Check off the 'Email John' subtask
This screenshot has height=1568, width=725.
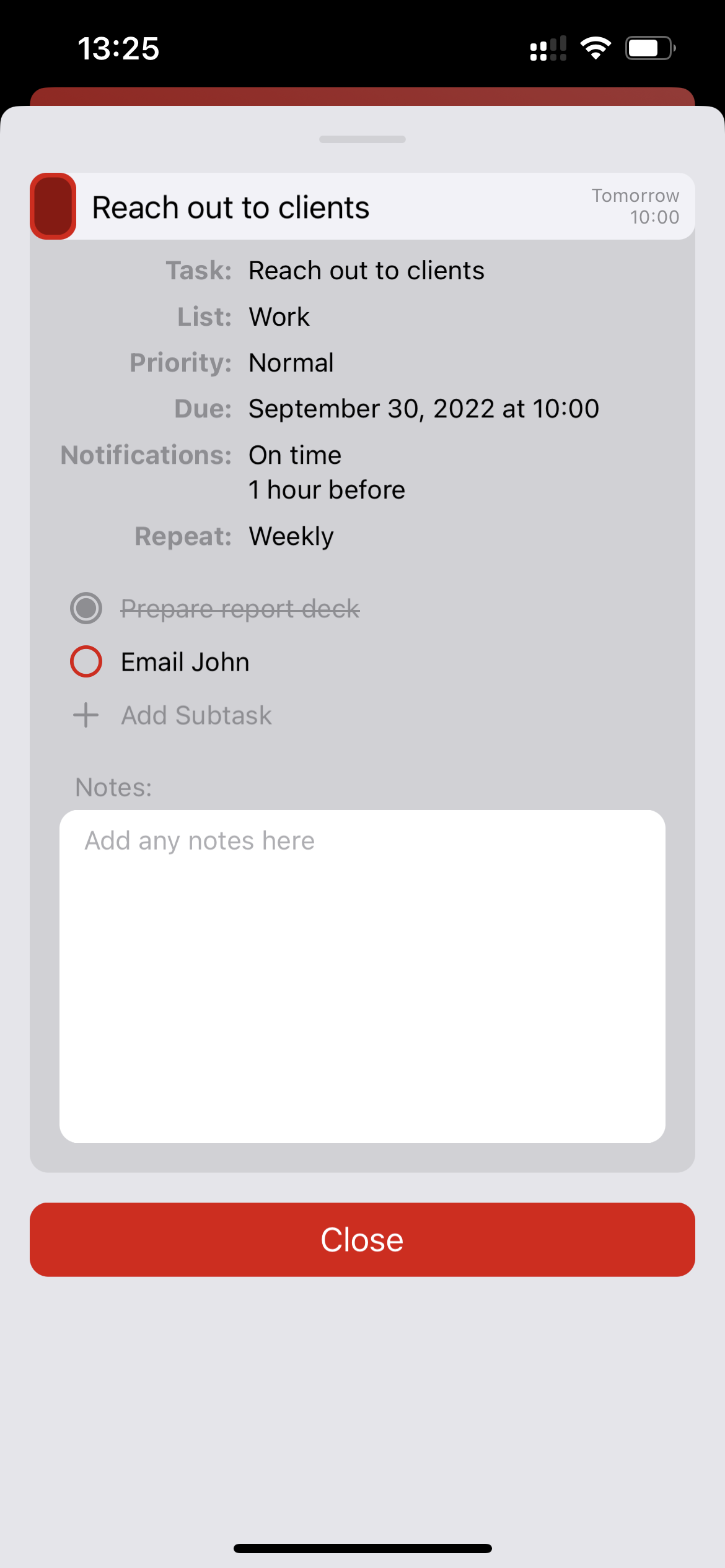pos(86,661)
